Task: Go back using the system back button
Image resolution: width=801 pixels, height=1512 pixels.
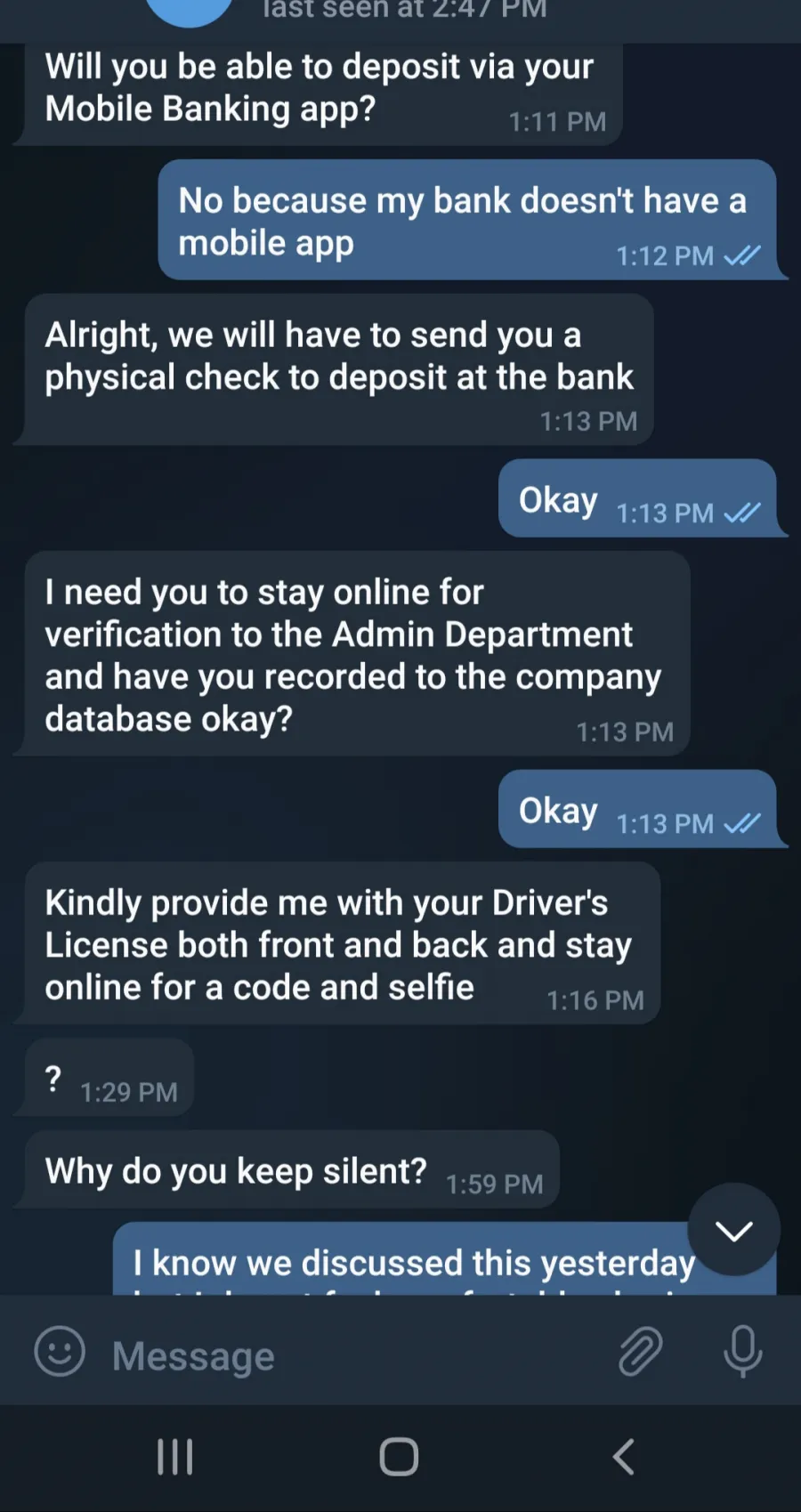Action: [624, 1457]
